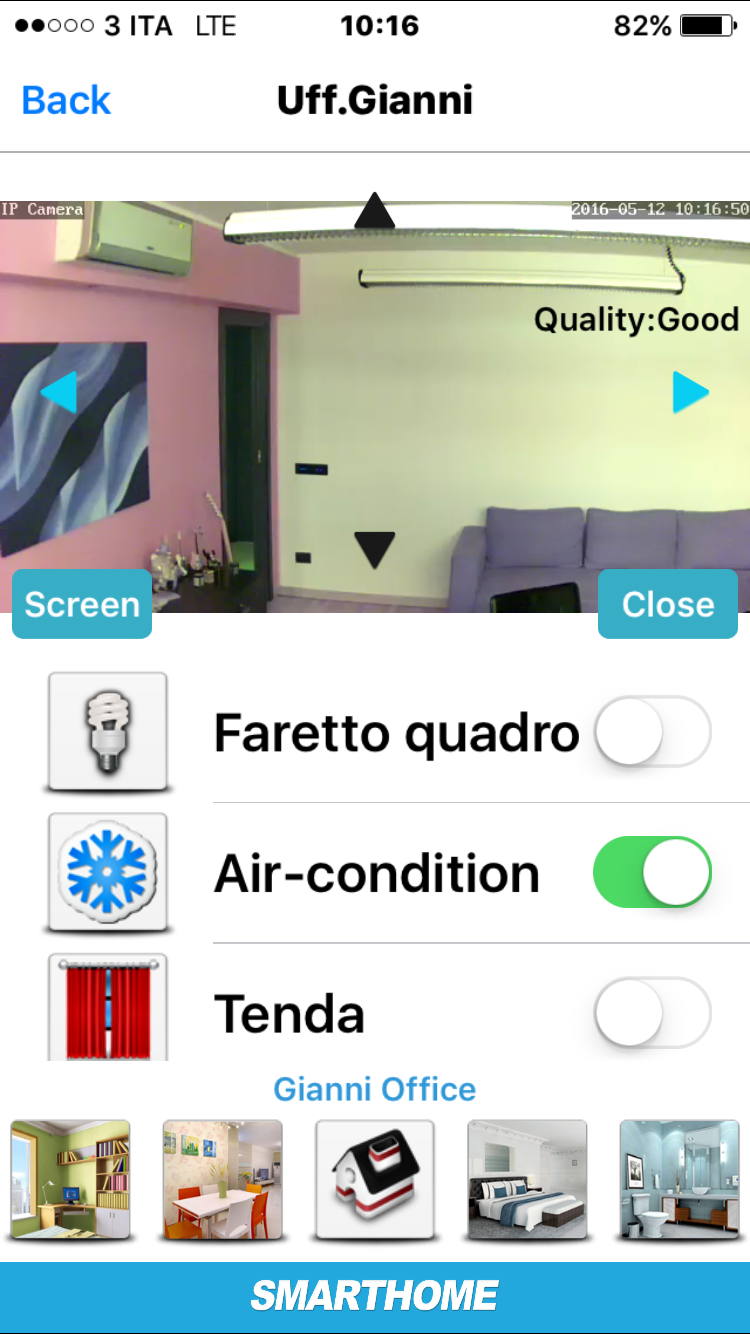This screenshot has height=1334, width=750.
Task: Tap the light bulb icon for Faretto quadro
Action: click(x=108, y=732)
